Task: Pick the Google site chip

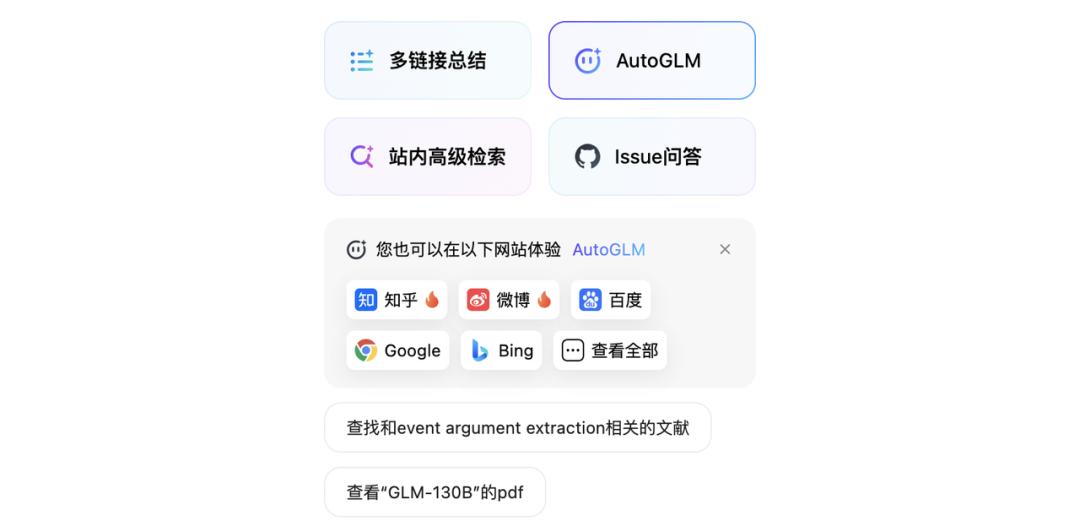Action: coord(398,351)
